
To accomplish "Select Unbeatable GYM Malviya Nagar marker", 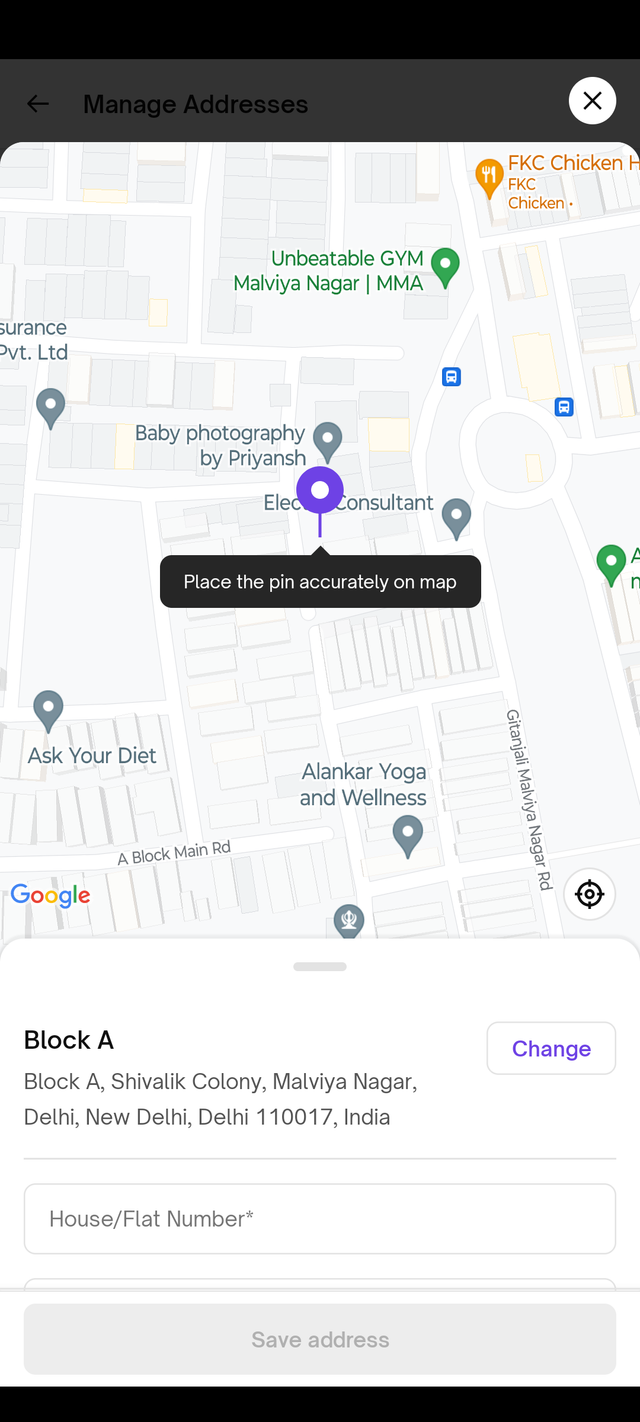I will click(445, 265).
